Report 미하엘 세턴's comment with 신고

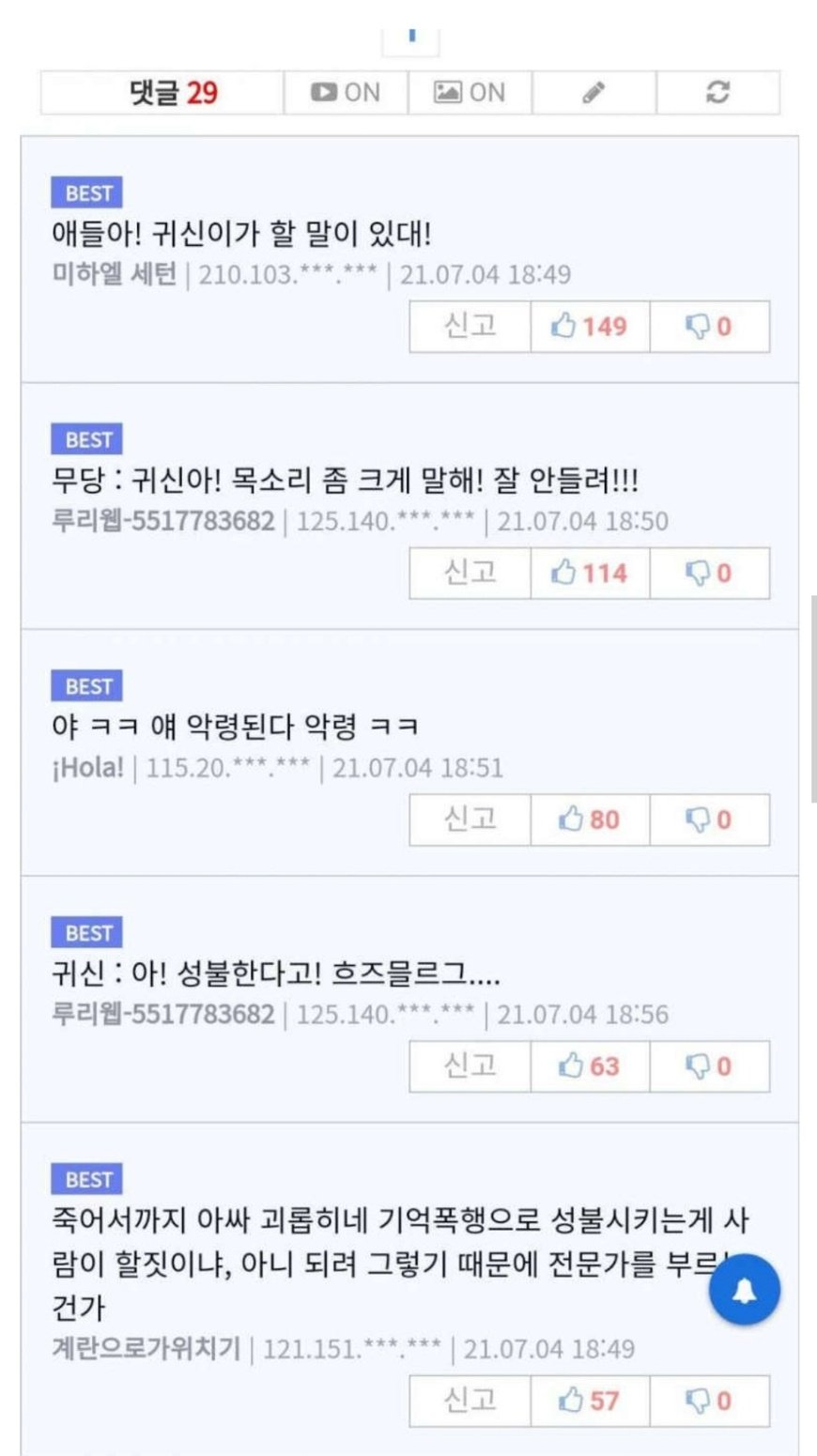point(470,327)
